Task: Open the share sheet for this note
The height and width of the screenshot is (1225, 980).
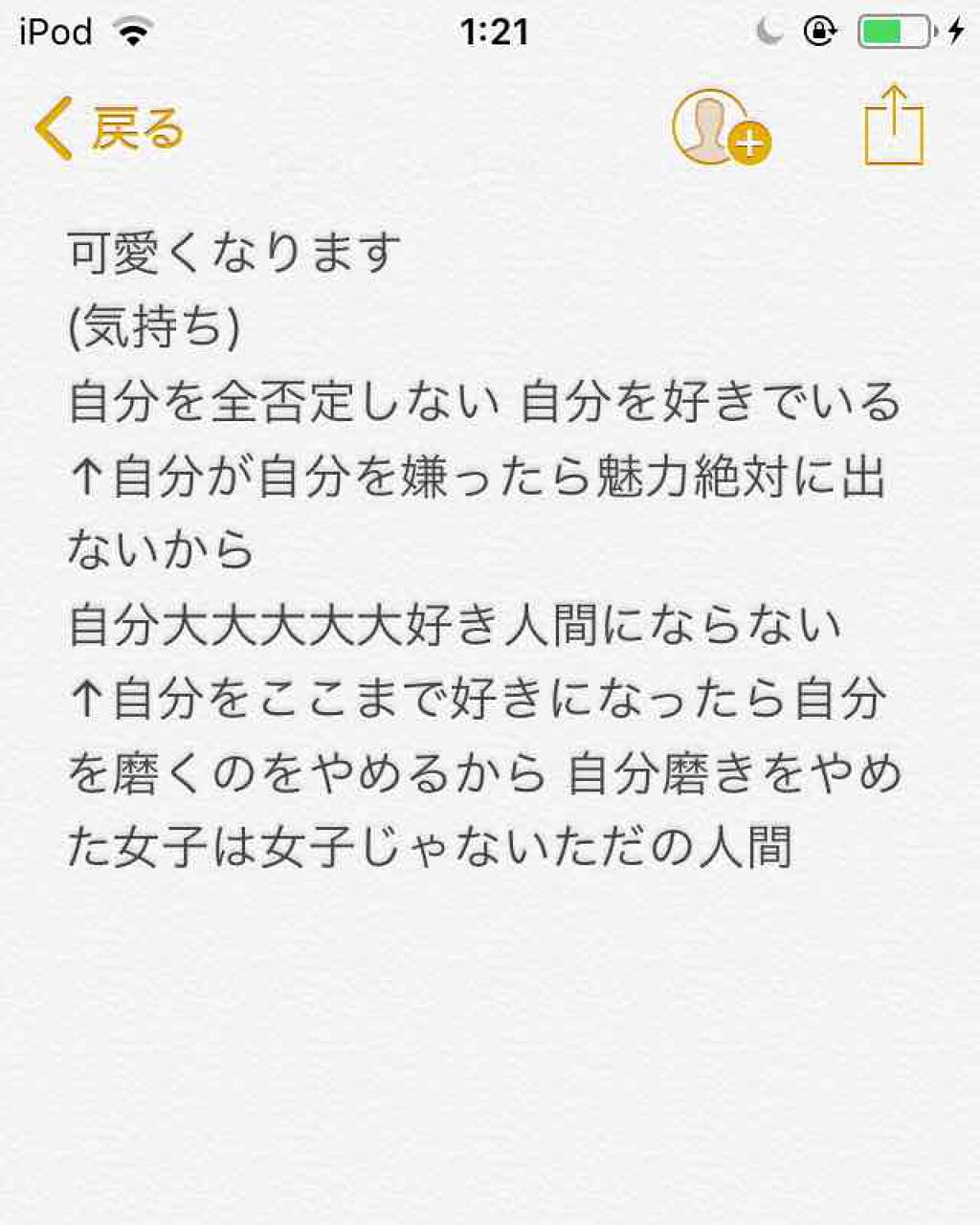Action: click(894, 126)
